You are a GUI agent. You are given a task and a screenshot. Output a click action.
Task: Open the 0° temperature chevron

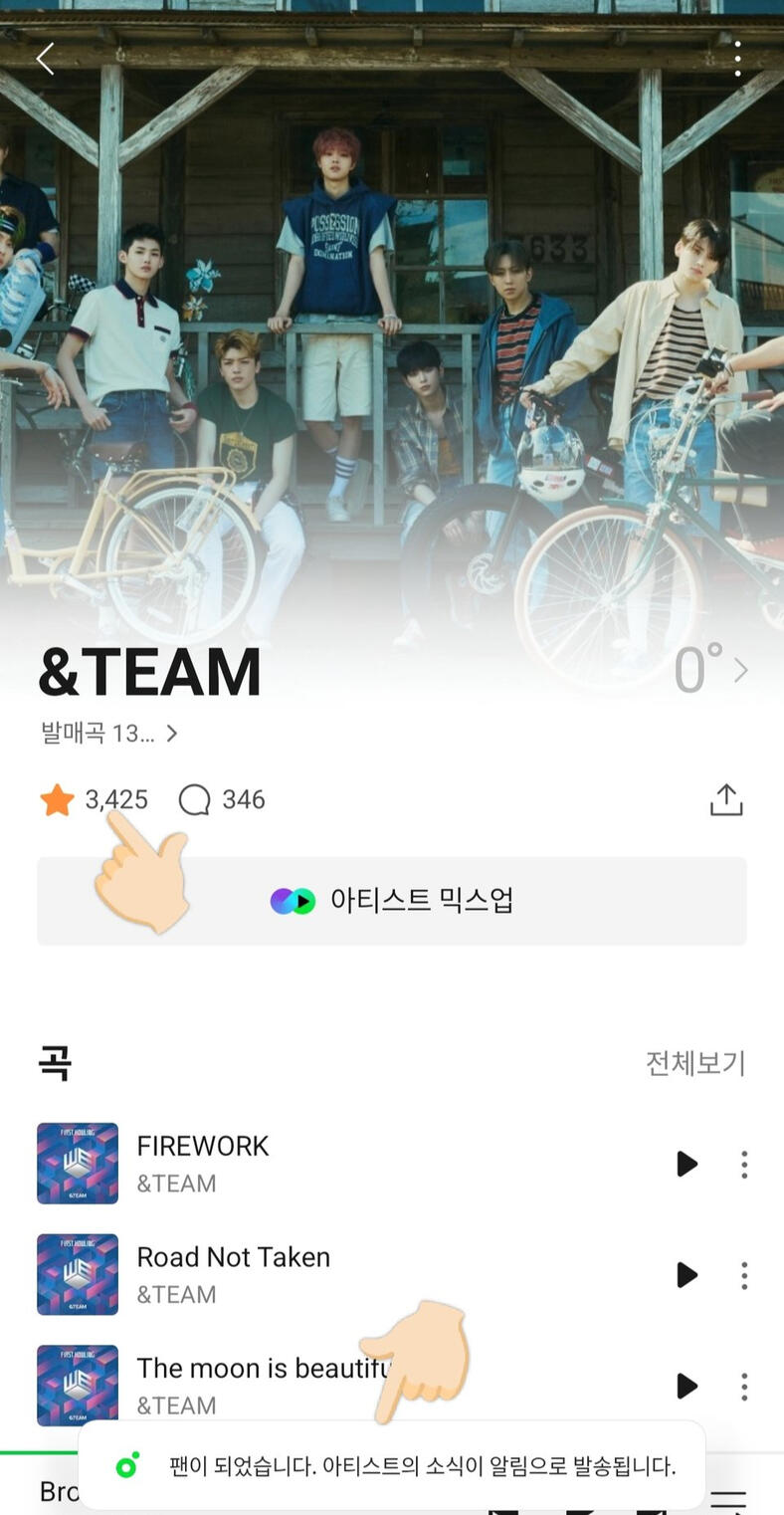coord(740,672)
